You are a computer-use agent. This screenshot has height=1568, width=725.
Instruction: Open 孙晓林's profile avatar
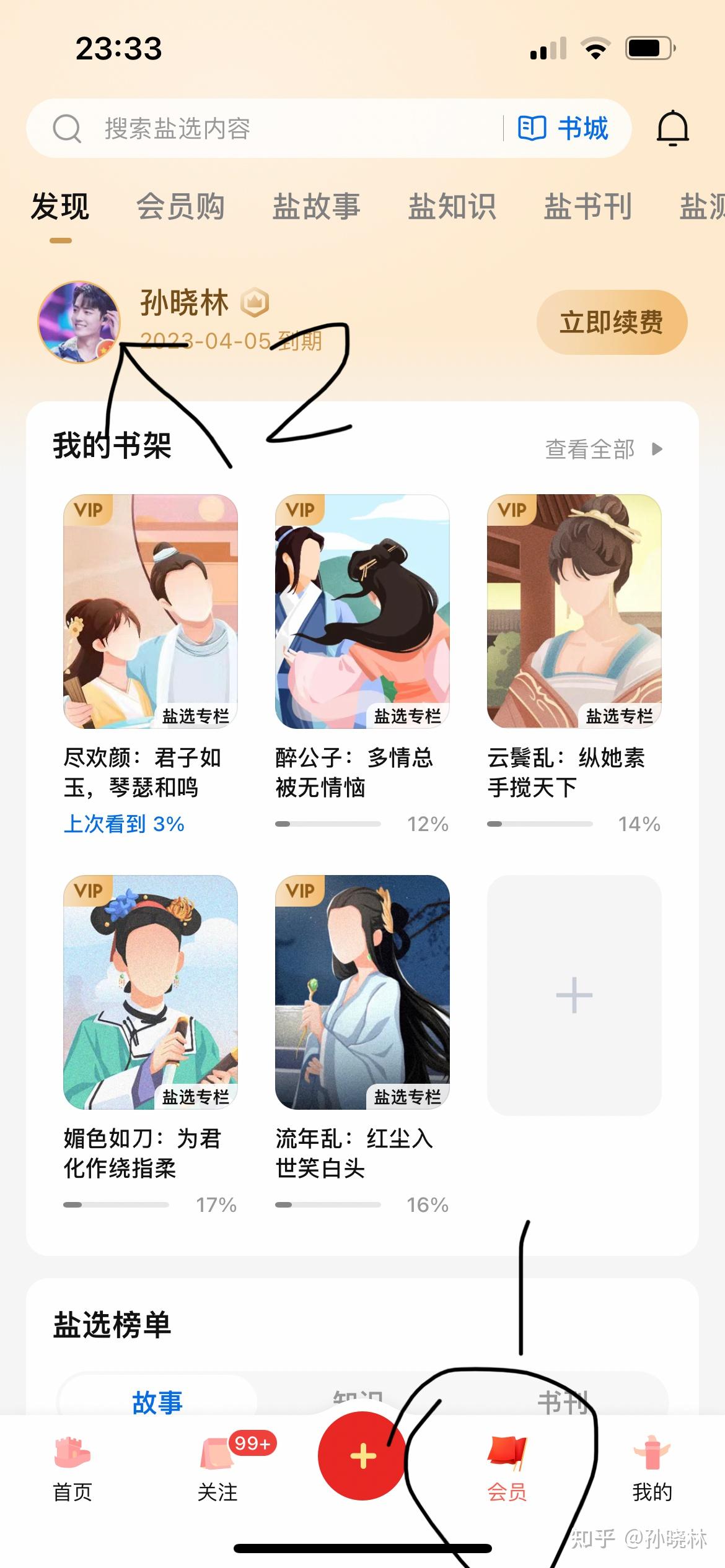click(79, 322)
